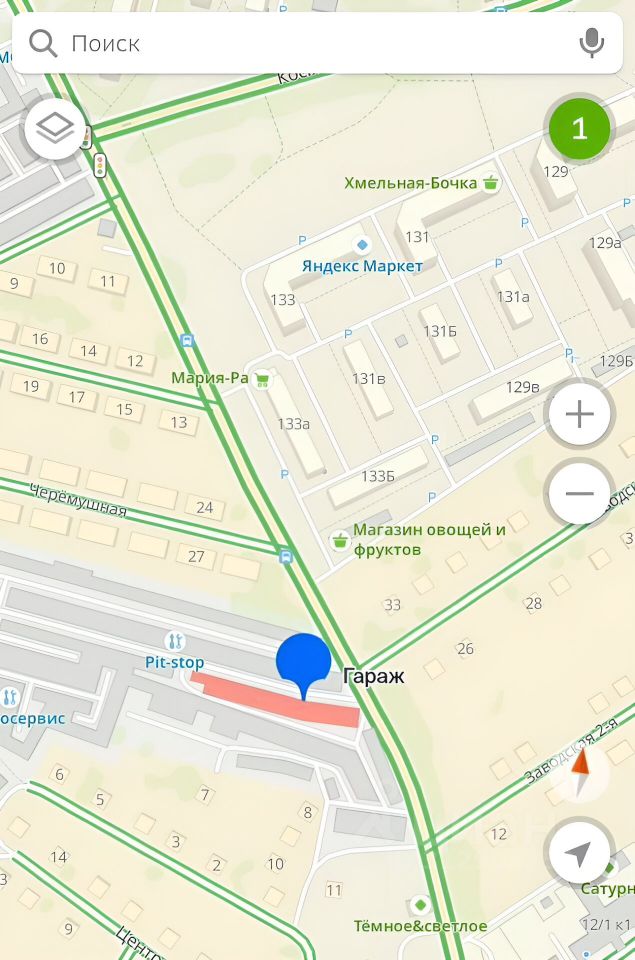The image size is (635, 960).
Task: Reset map orientation with the compass
Action: (579, 771)
